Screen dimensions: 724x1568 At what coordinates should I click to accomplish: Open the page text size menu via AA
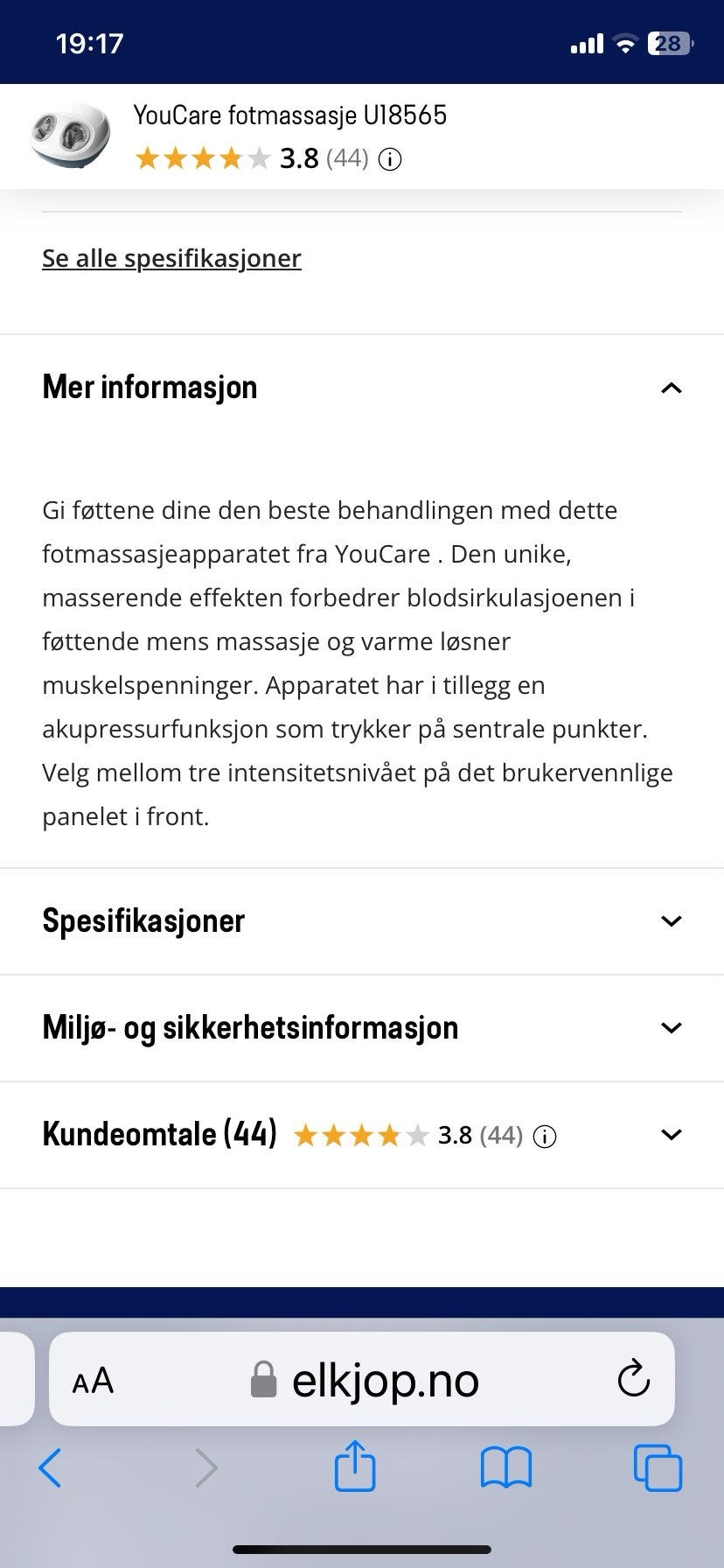pos(91,1380)
